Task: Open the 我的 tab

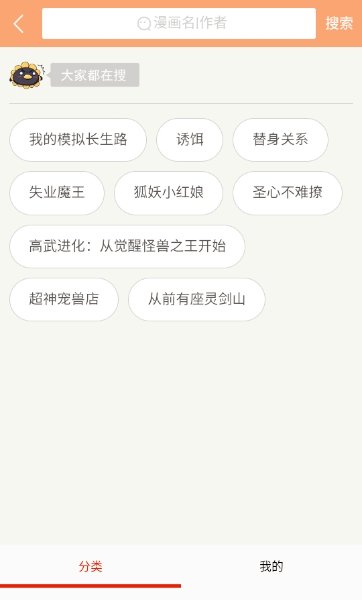Action: click(271, 567)
